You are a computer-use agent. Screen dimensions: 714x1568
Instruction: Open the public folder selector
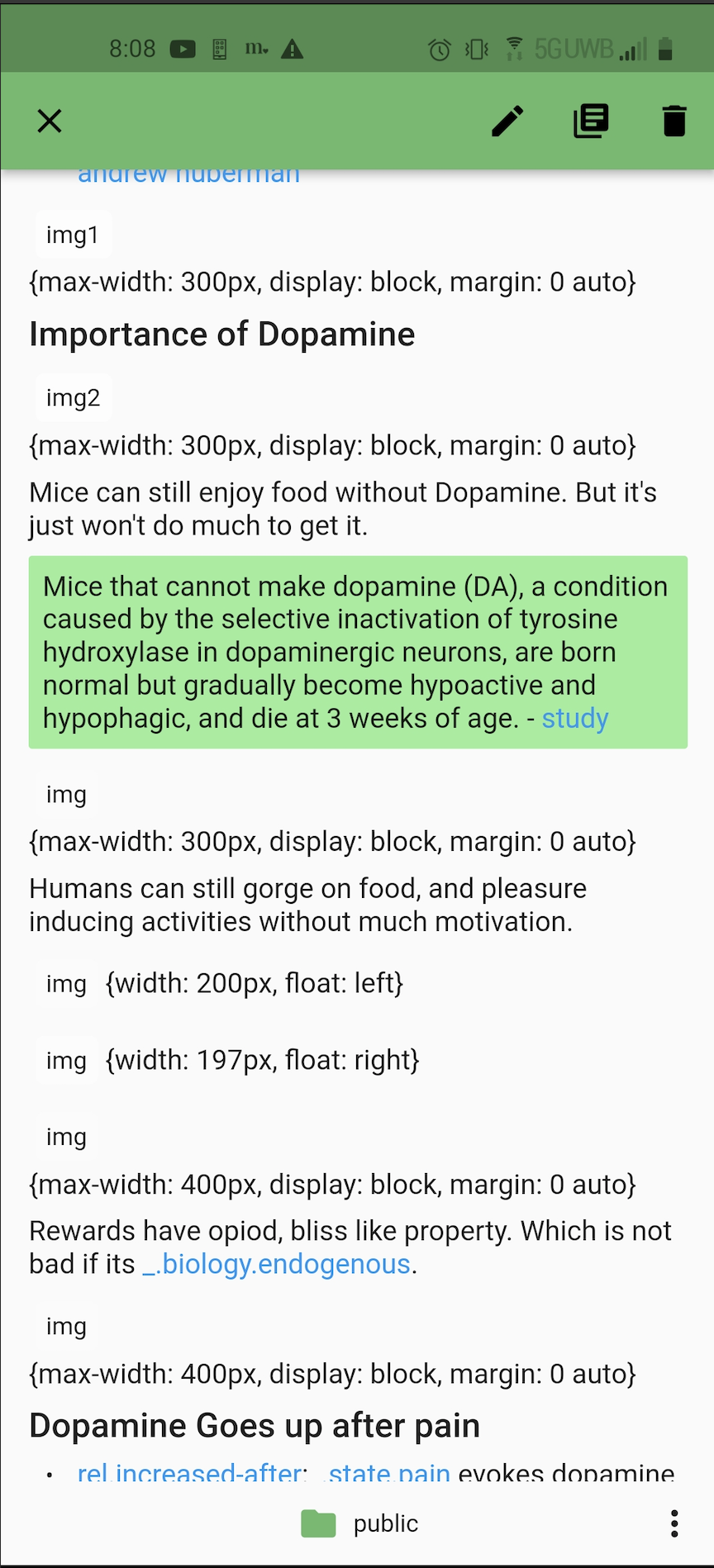point(360,1523)
